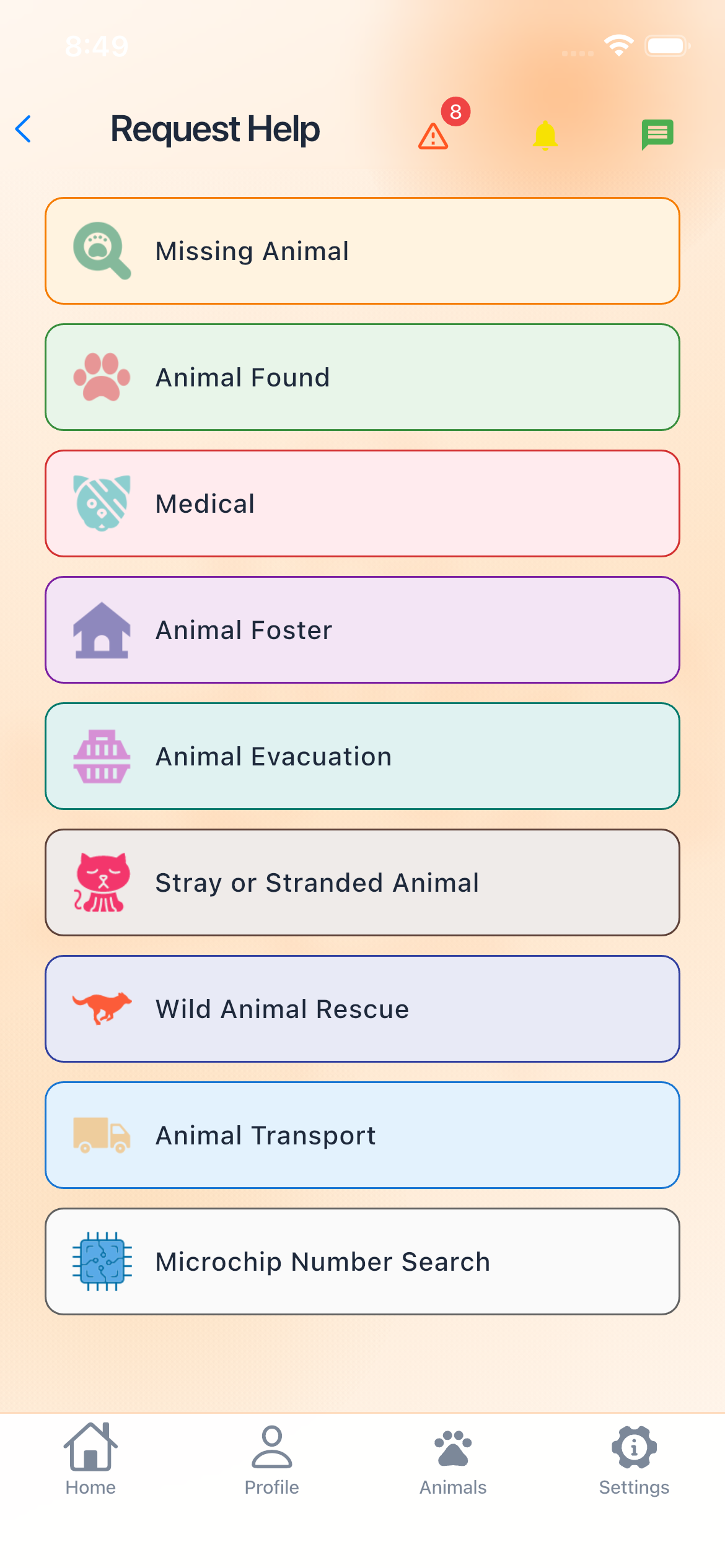
Task: Go back from Request Help
Action: (24, 129)
